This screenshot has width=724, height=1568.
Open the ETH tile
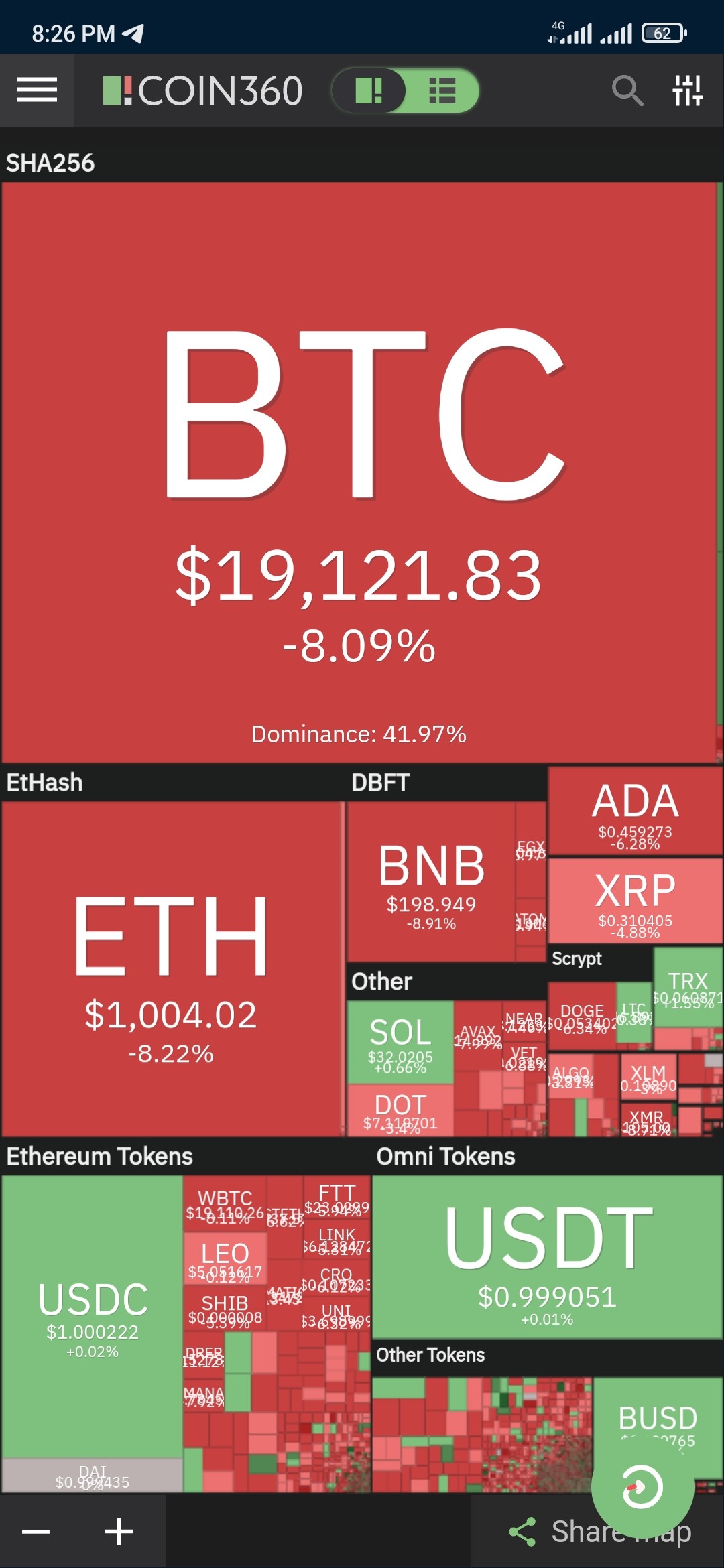click(172, 968)
